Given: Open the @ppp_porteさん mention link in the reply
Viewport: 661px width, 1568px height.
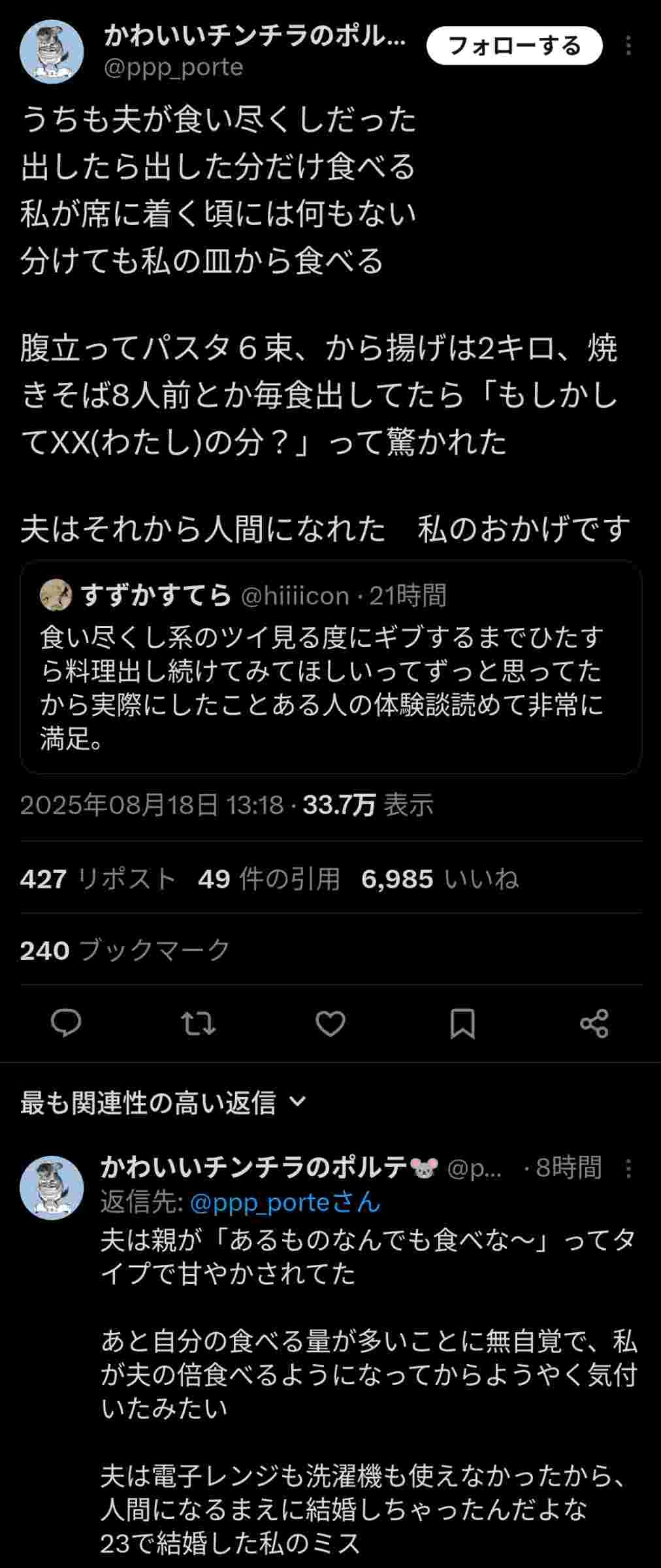Looking at the screenshot, I should coord(285,1202).
